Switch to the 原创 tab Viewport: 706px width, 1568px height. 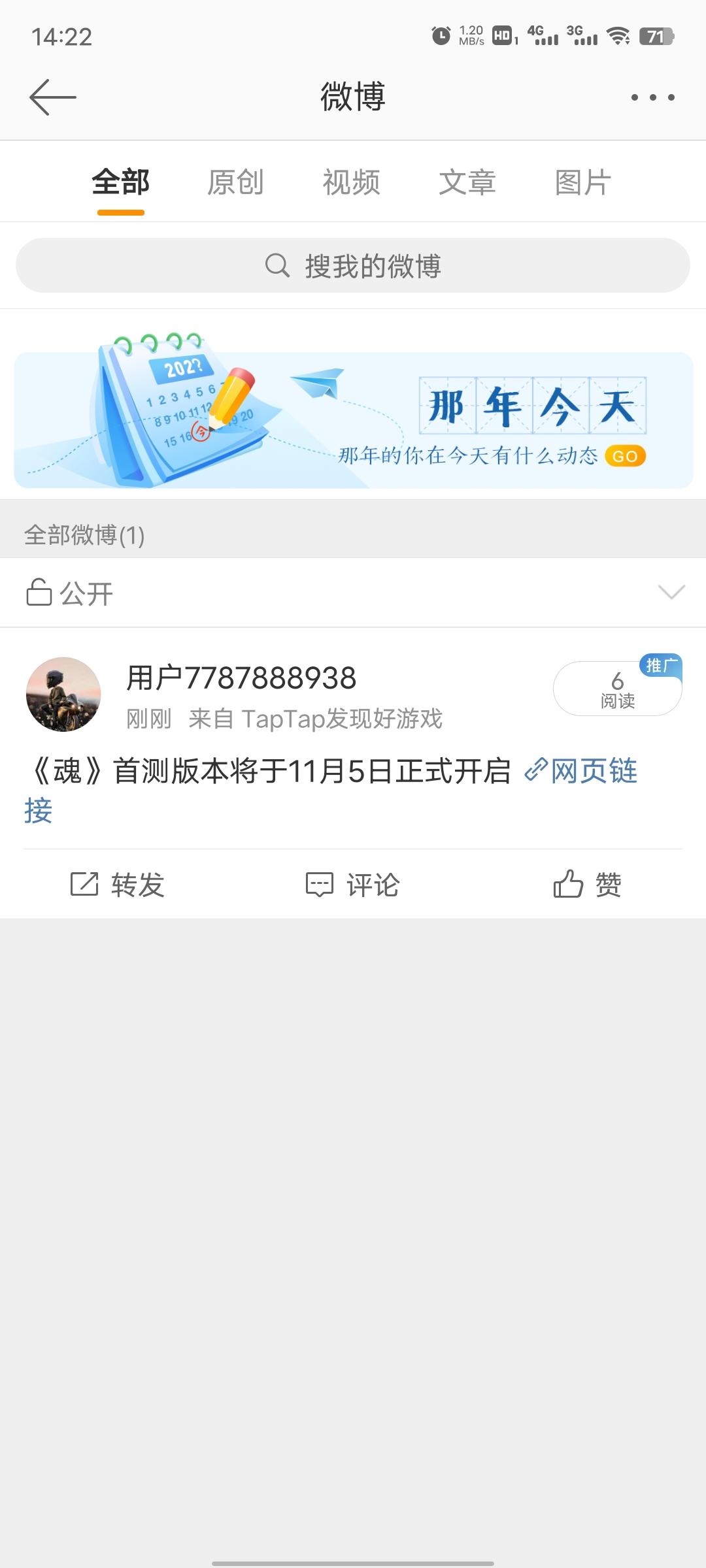pyautogui.click(x=235, y=182)
